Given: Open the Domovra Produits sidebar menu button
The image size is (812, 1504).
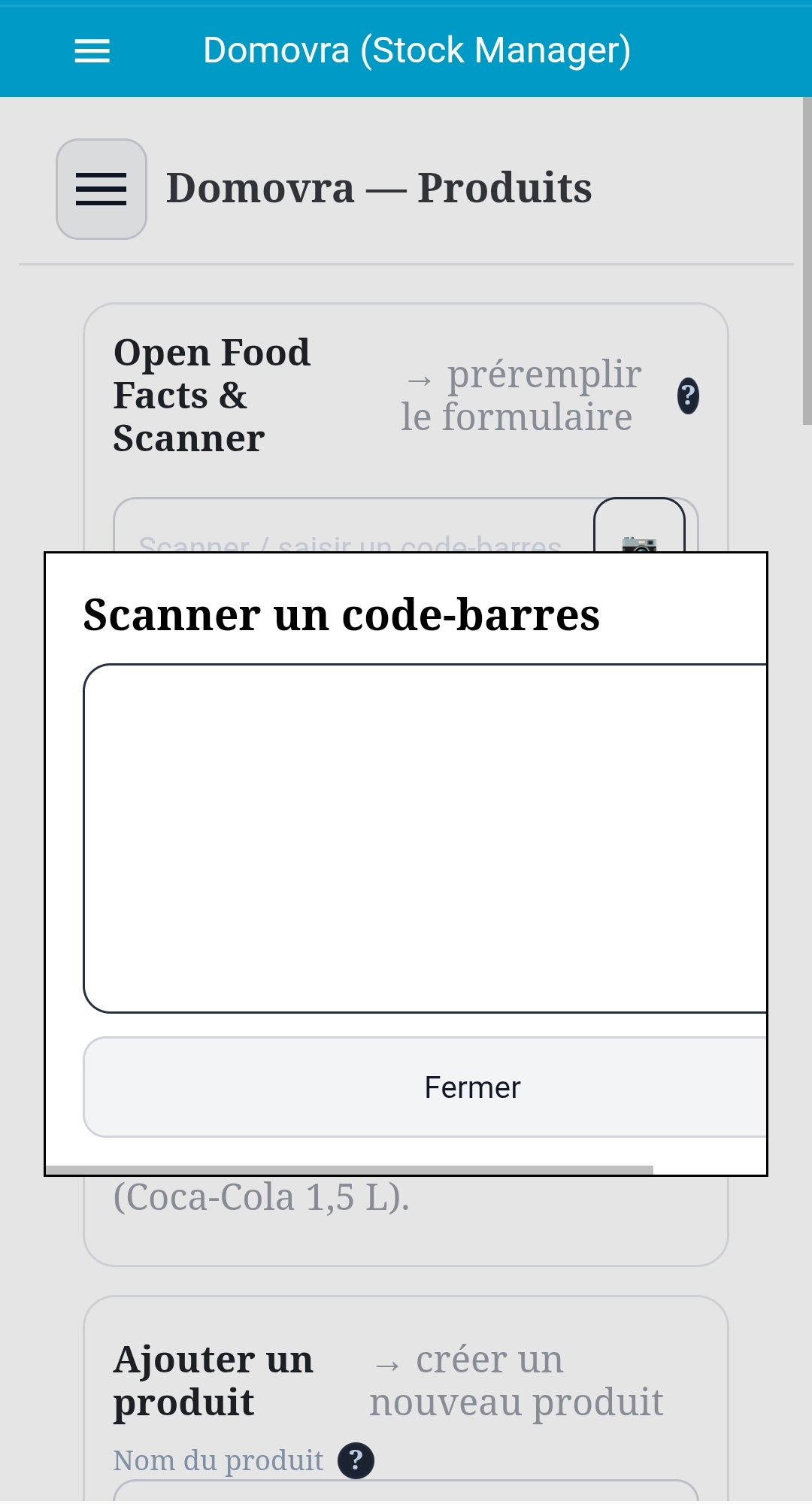Looking at the screenshot, I should 101,189.
